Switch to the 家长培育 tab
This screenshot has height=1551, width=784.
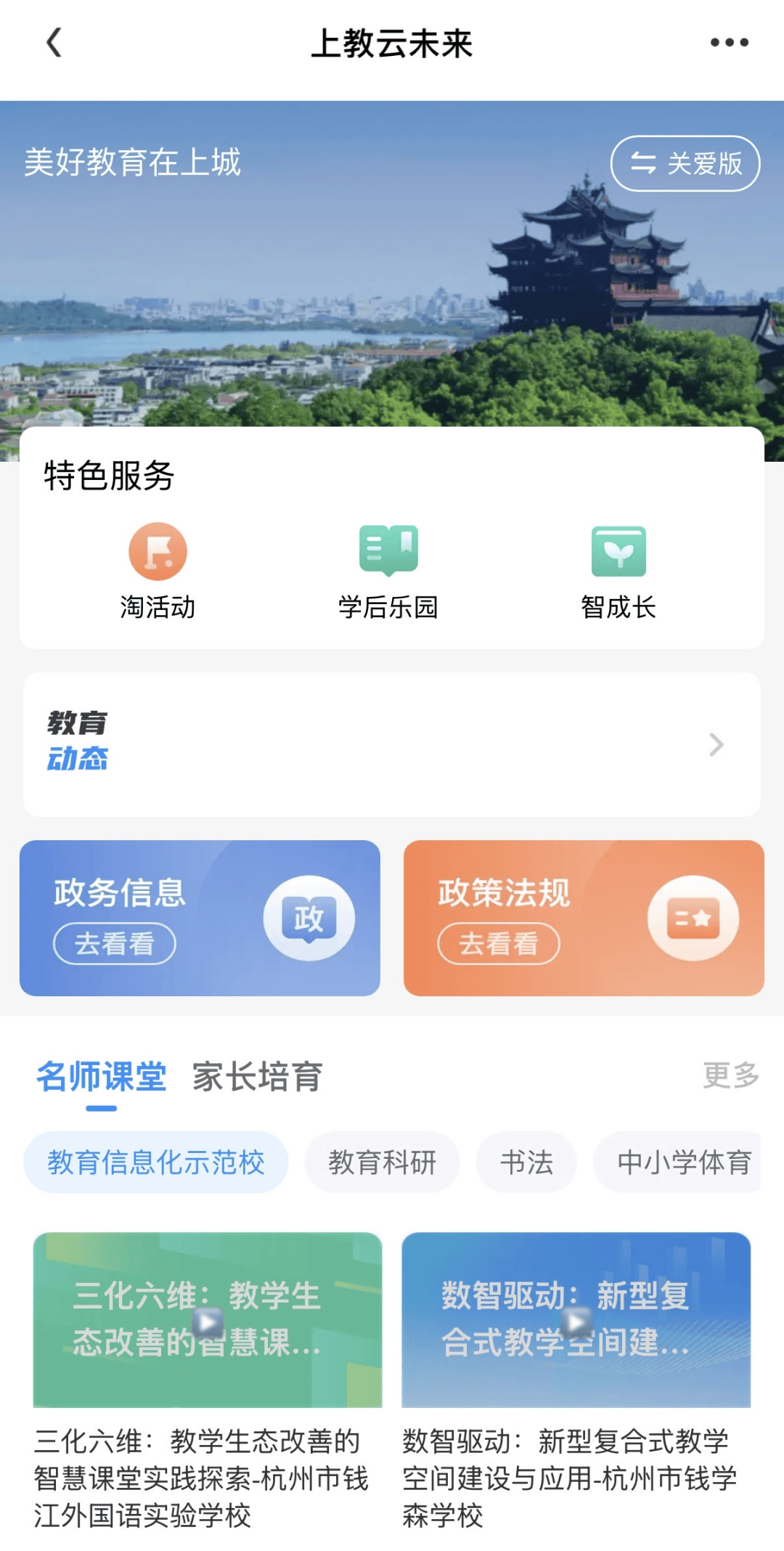257,1077
